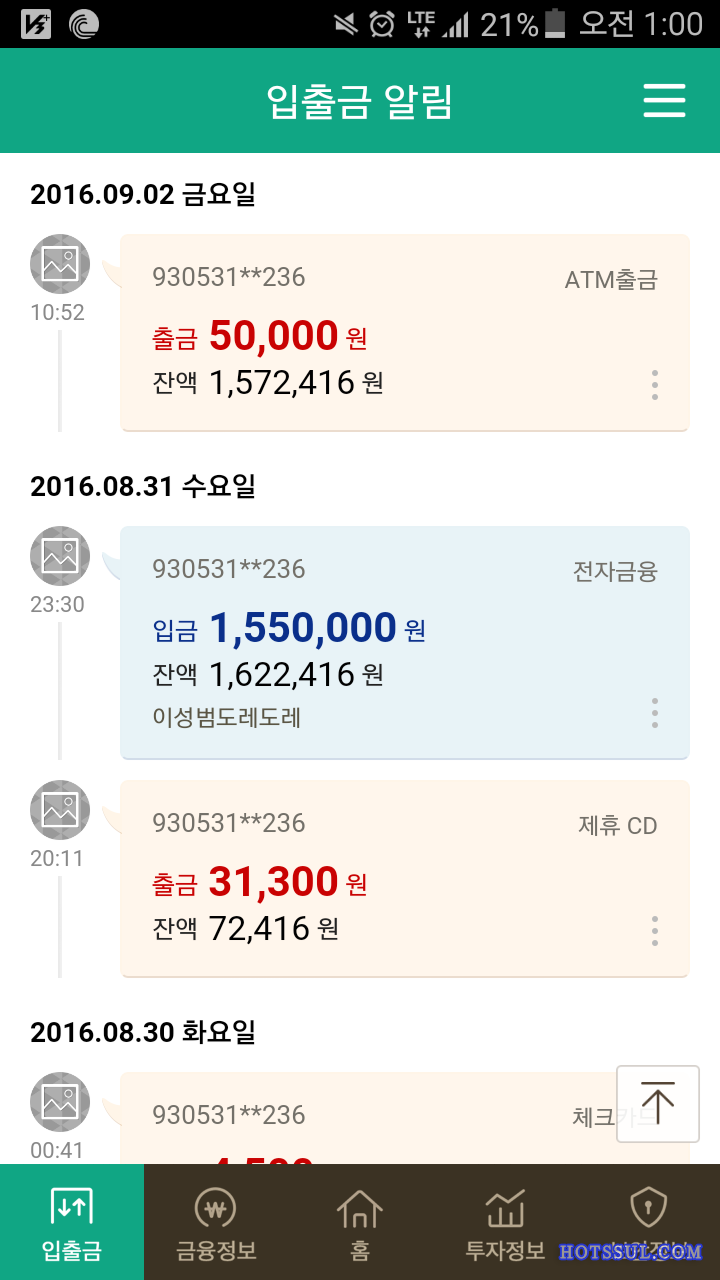Image resolution: width=720 pixels, height=1280 pixels.
Task: Tap the image placeholder beside the 23:30 entry
Action: pyautogui.click(x=60, y=556)
